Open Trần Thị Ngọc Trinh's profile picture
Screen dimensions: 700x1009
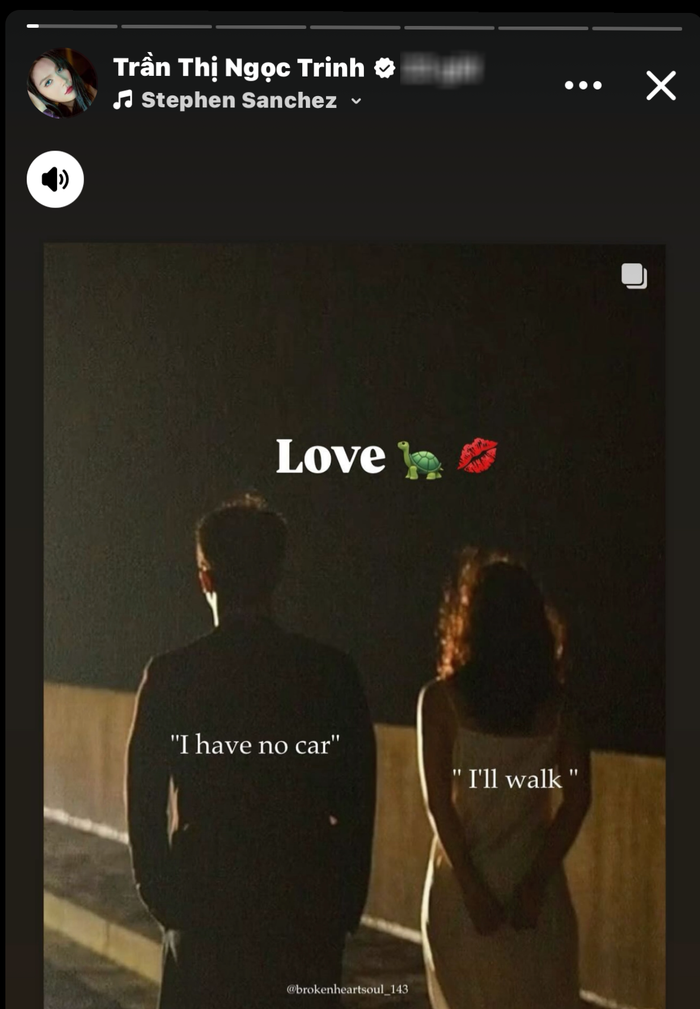pyautogui.click(x=62, y=83)
